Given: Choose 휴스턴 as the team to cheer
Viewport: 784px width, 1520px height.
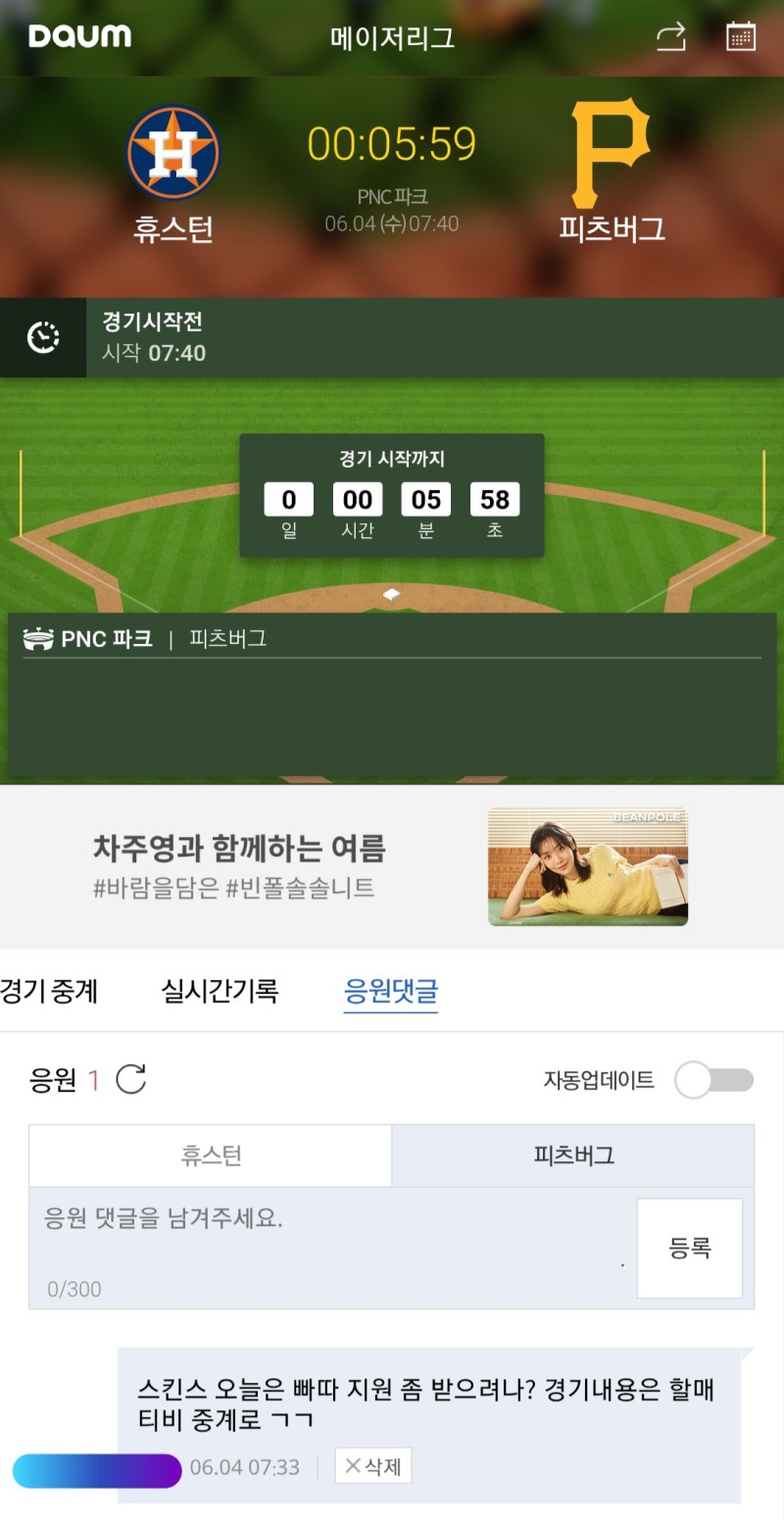Looking at the screenshot, I should click(x=211, y=1155).
